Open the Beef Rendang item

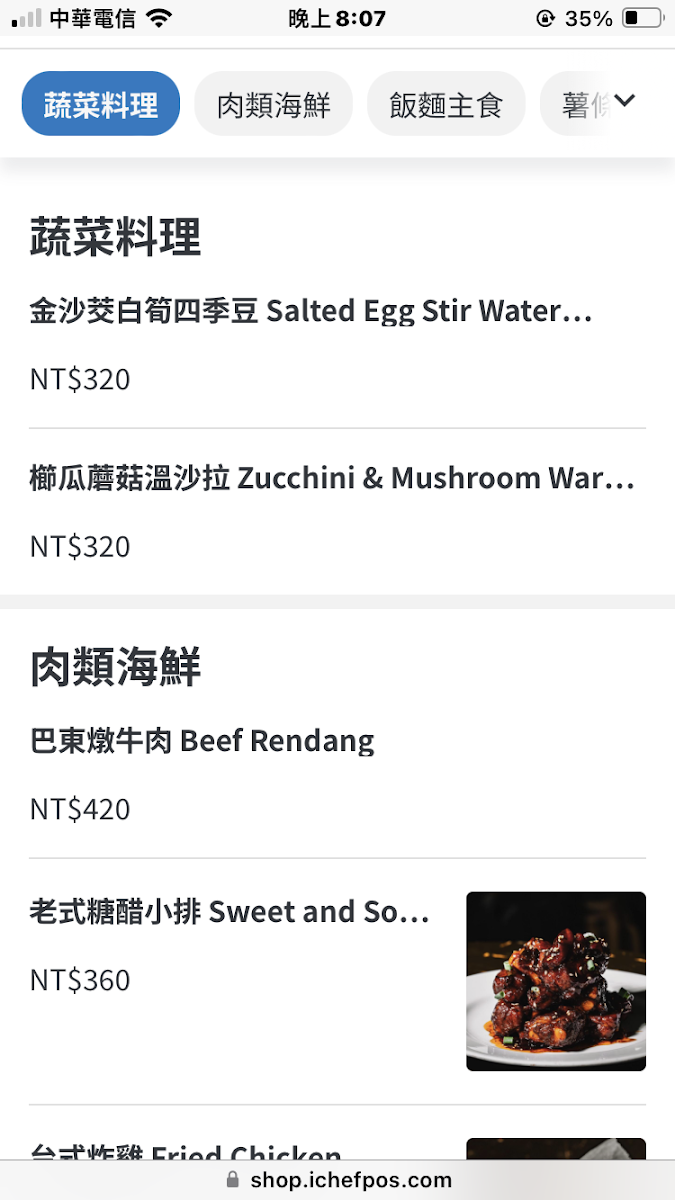(202, 742)
